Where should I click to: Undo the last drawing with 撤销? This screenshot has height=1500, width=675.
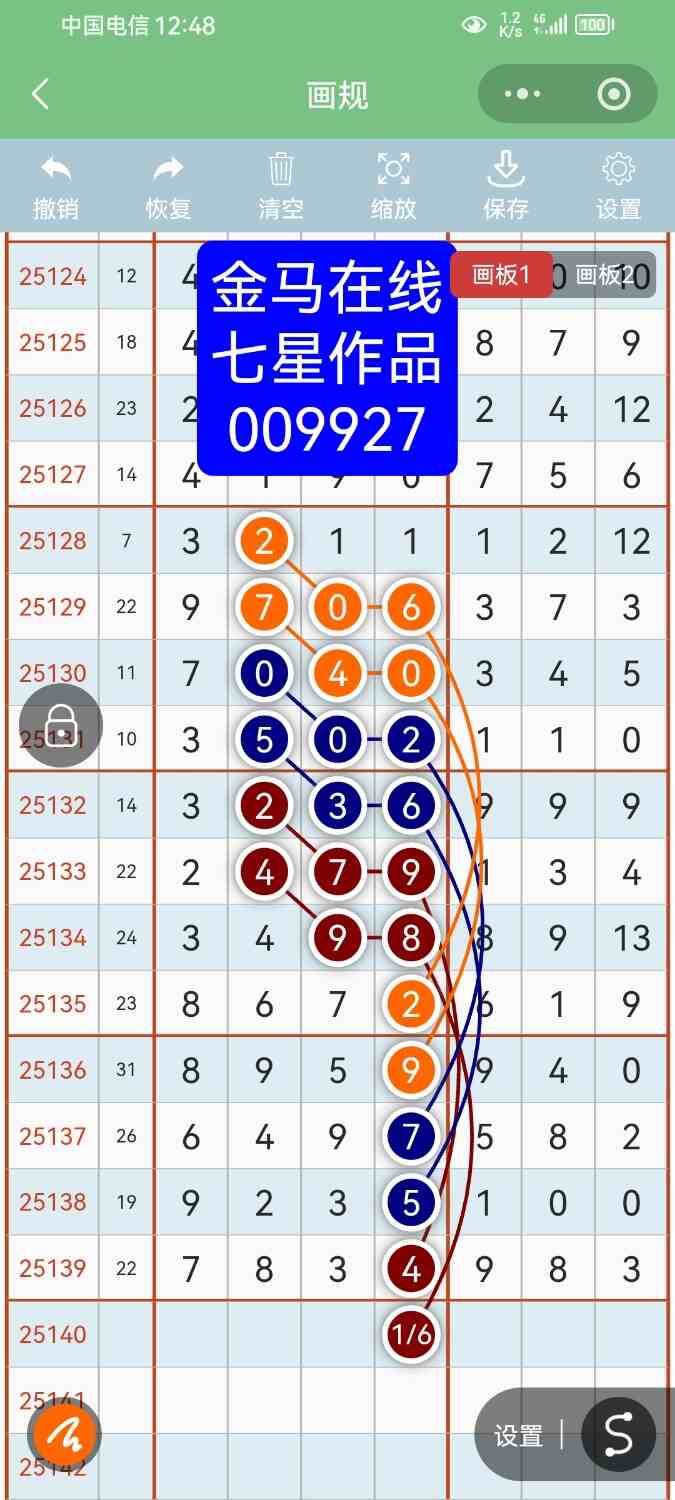56,186
